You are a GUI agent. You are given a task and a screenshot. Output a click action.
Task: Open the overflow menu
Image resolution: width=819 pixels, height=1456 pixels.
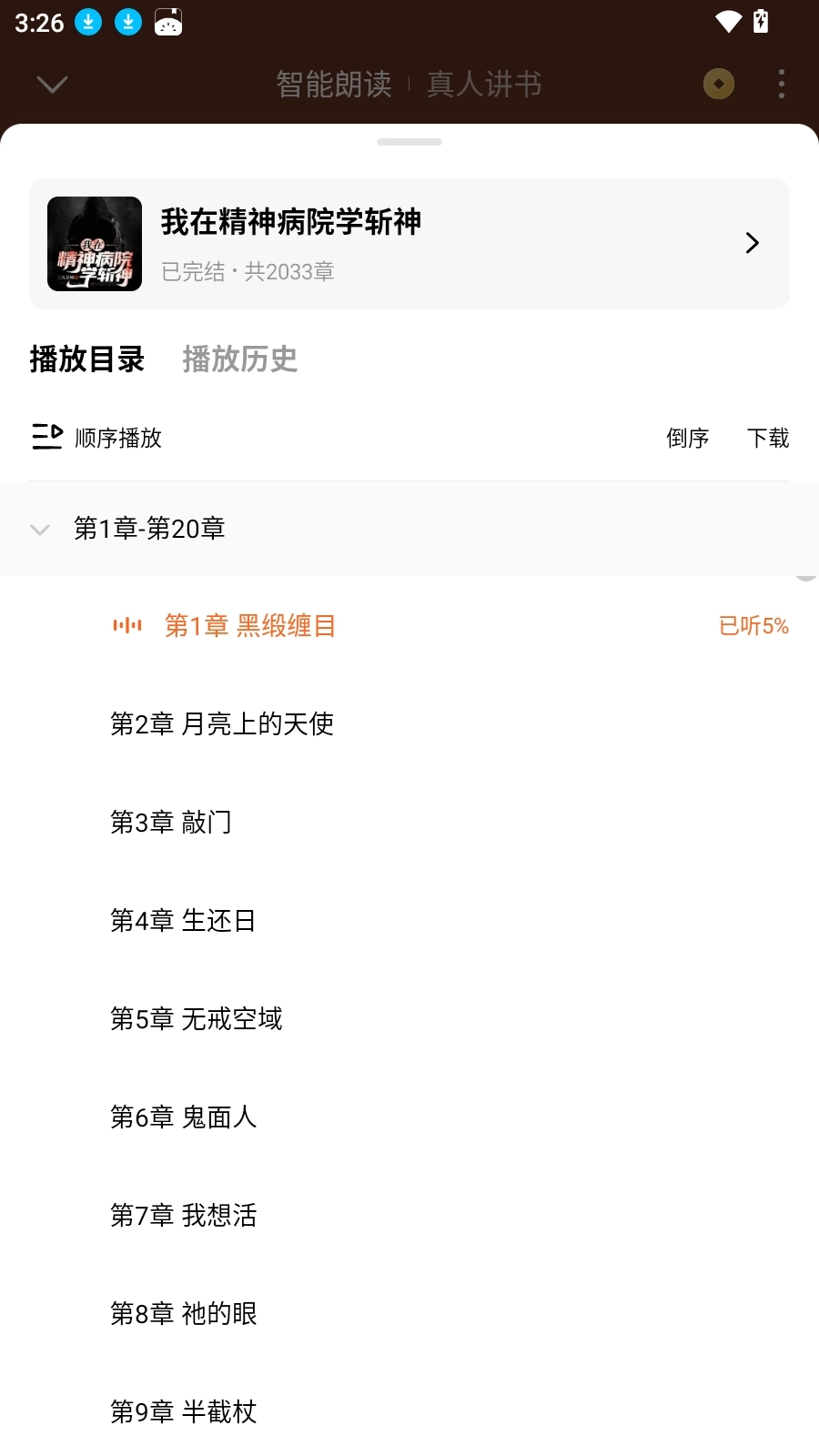(781, 84)
